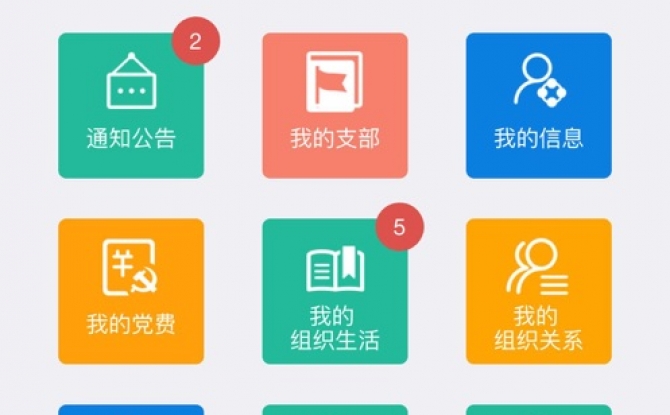This screenshot has height=415, width=670.
Task: Go to 我的组织生活
Action: (x=334, y=291)
